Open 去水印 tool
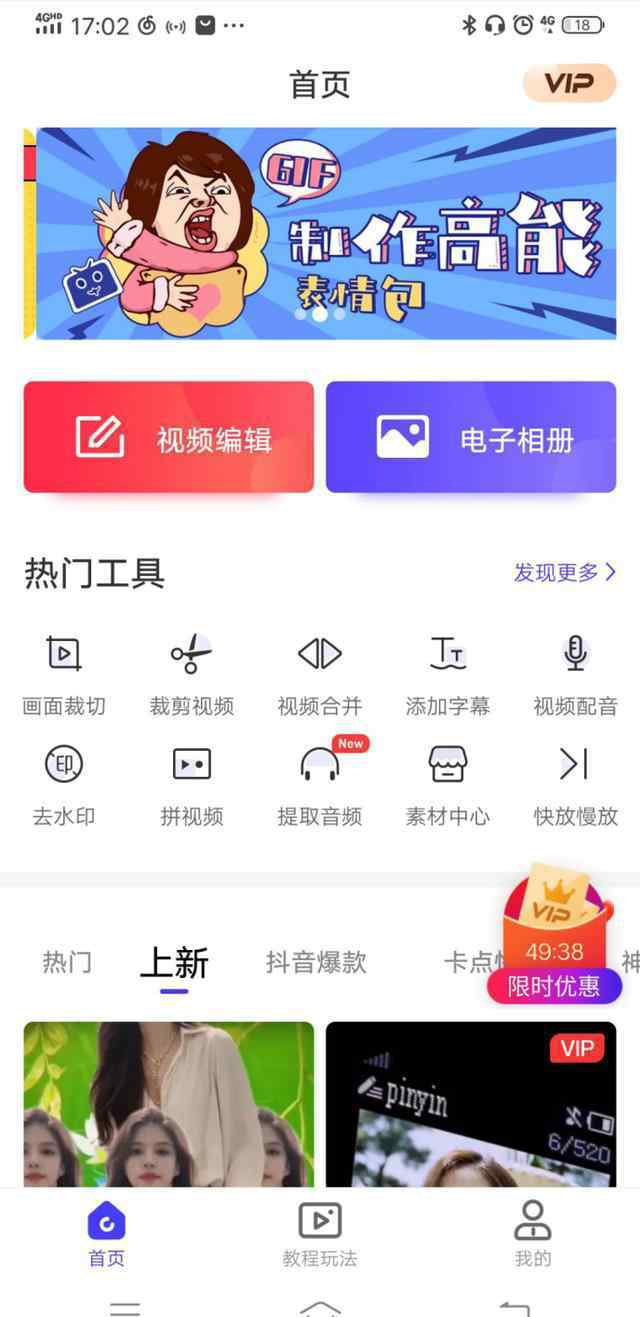 (x=64, y=786)
